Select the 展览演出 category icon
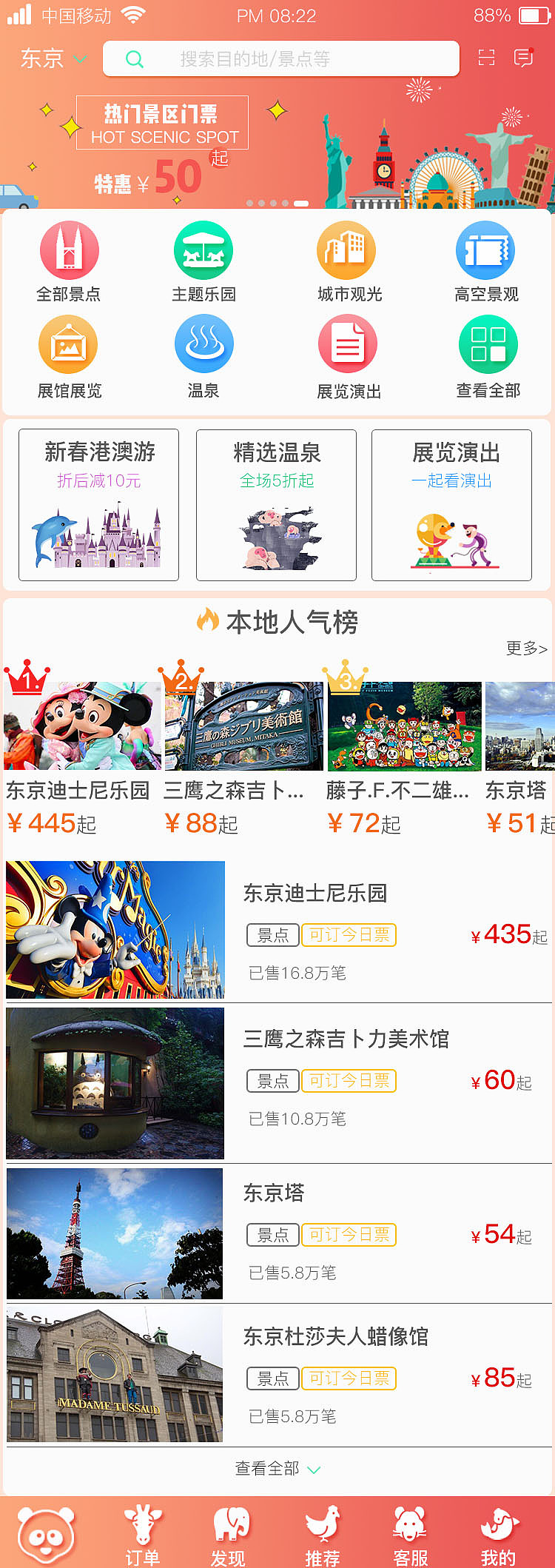This screenshot has width=555, height=1568. (x=347, y=344)
